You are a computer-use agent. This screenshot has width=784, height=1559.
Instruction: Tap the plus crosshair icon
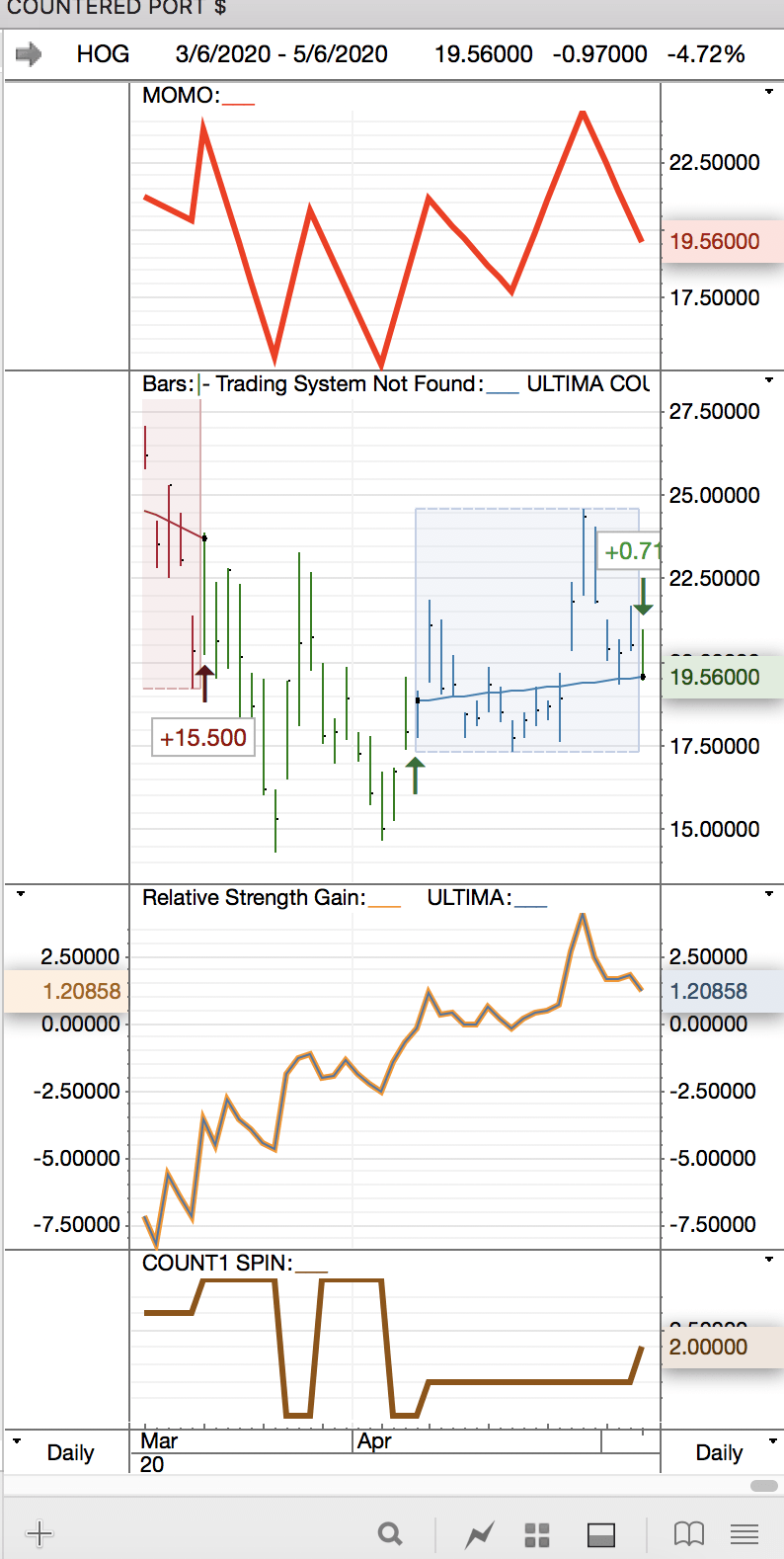[39, 1533]
